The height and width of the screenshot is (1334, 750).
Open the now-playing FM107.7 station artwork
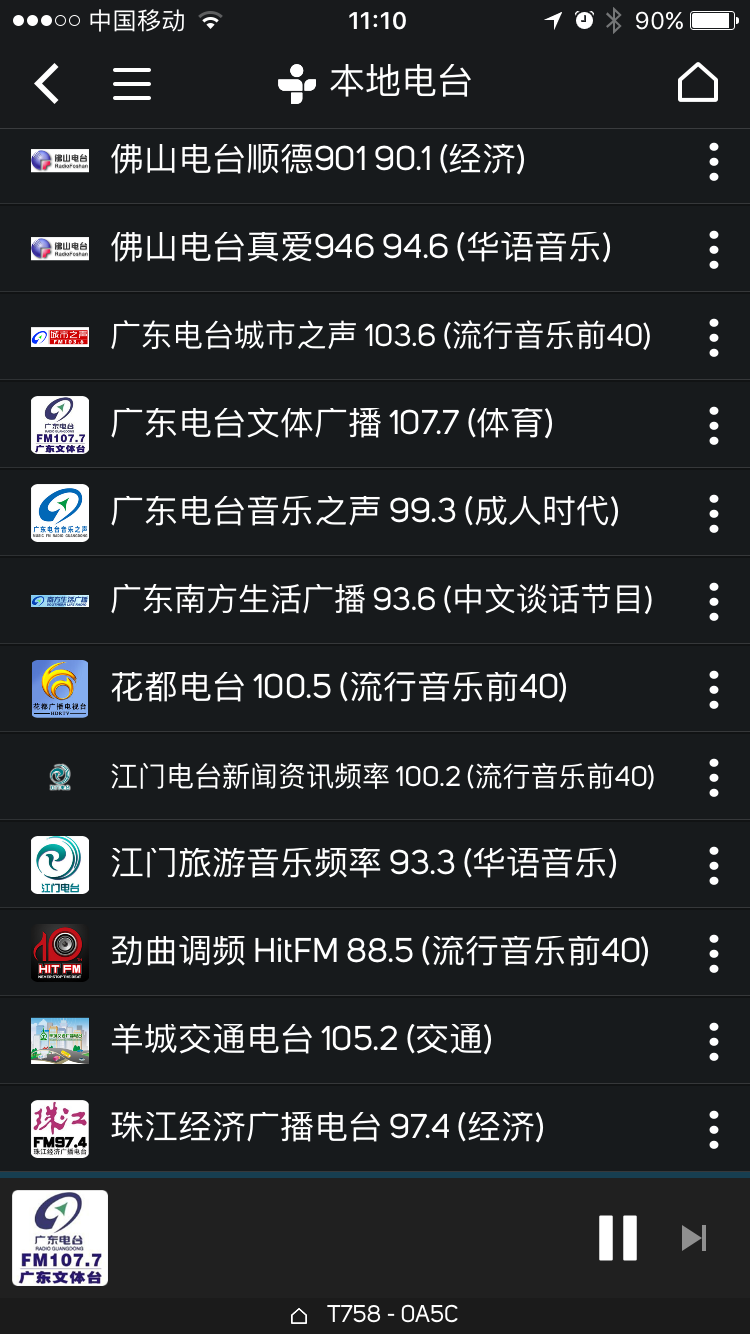pos(60,1238)
